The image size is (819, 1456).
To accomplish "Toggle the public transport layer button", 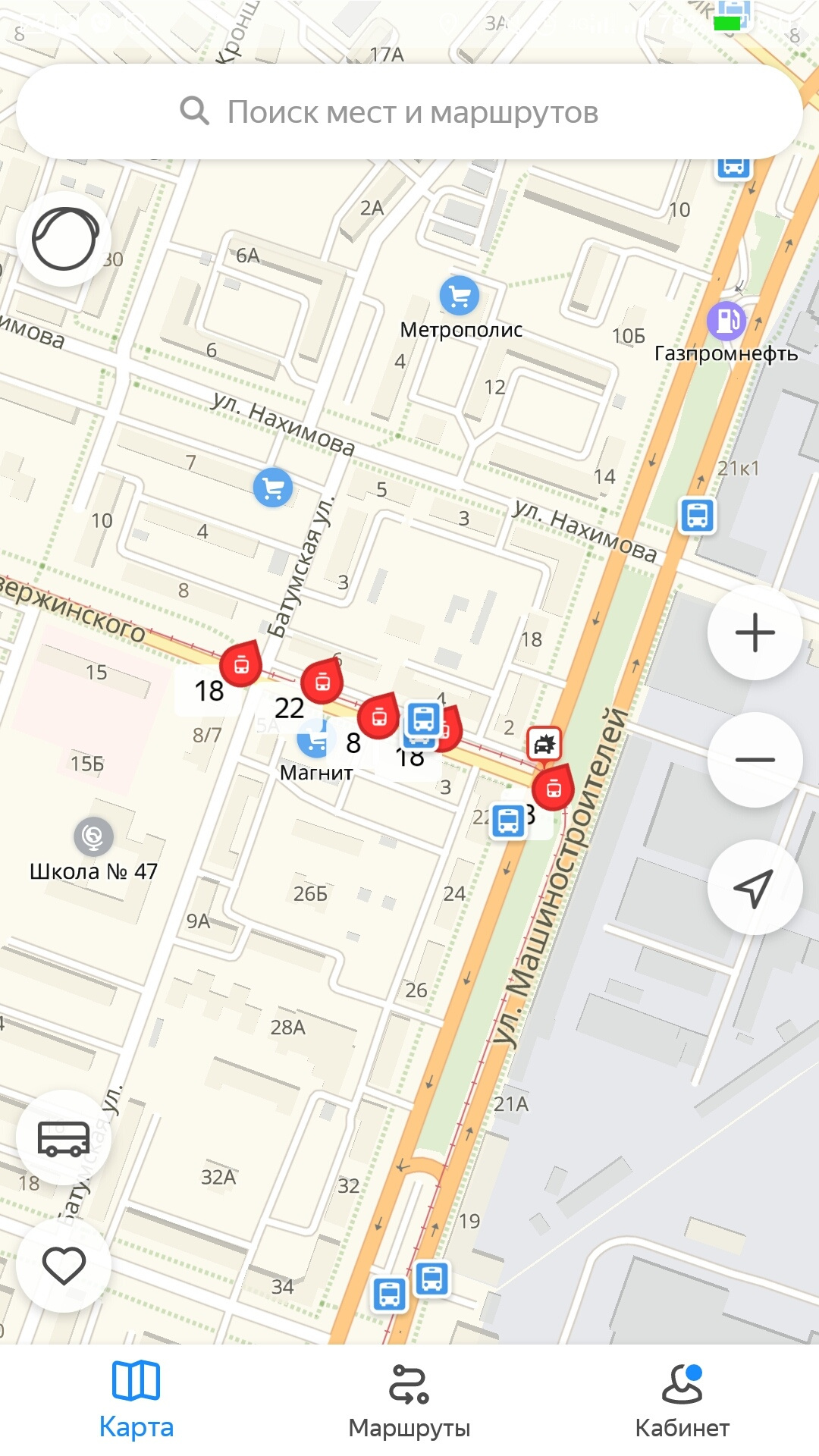I will pos(64,1137).
